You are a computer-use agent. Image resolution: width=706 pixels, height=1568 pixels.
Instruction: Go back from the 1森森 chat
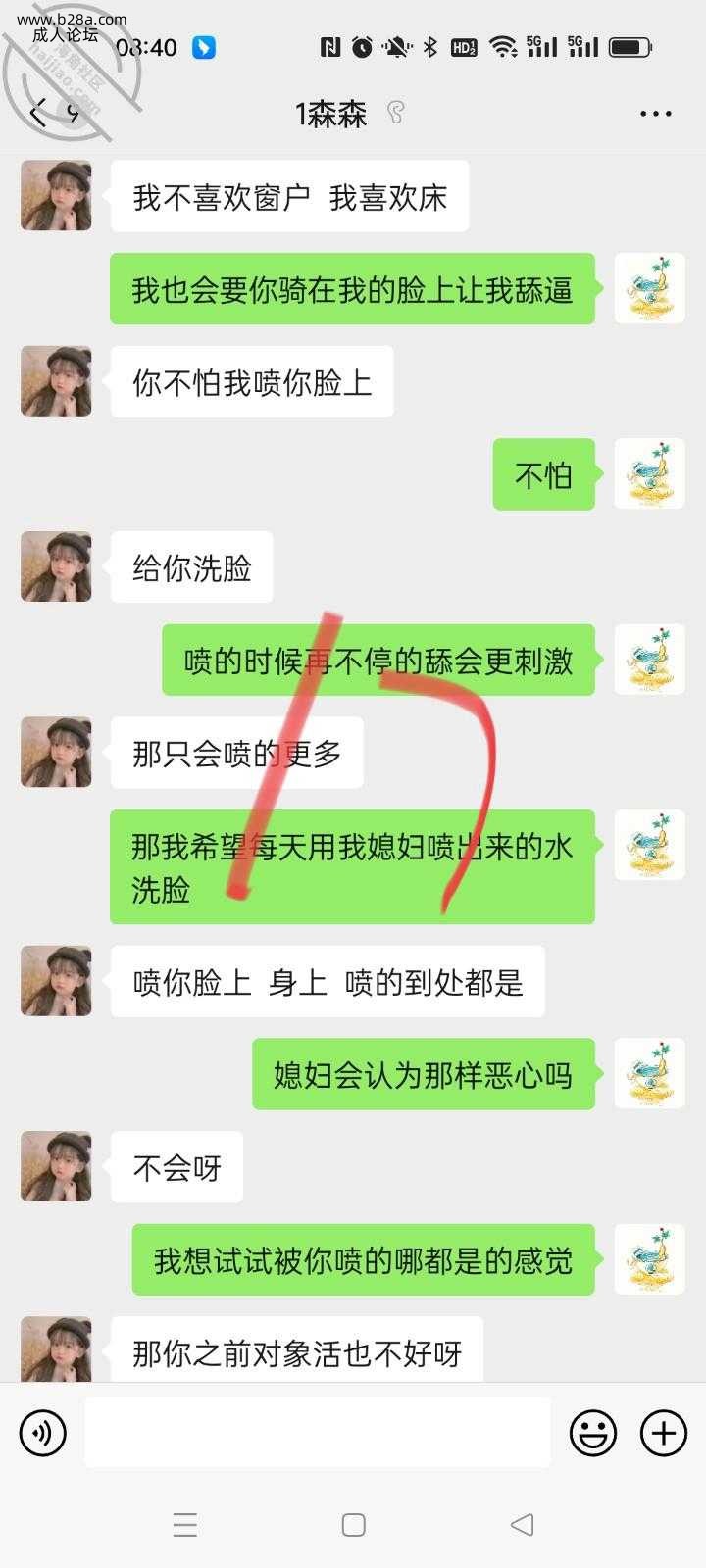(39, 114)
